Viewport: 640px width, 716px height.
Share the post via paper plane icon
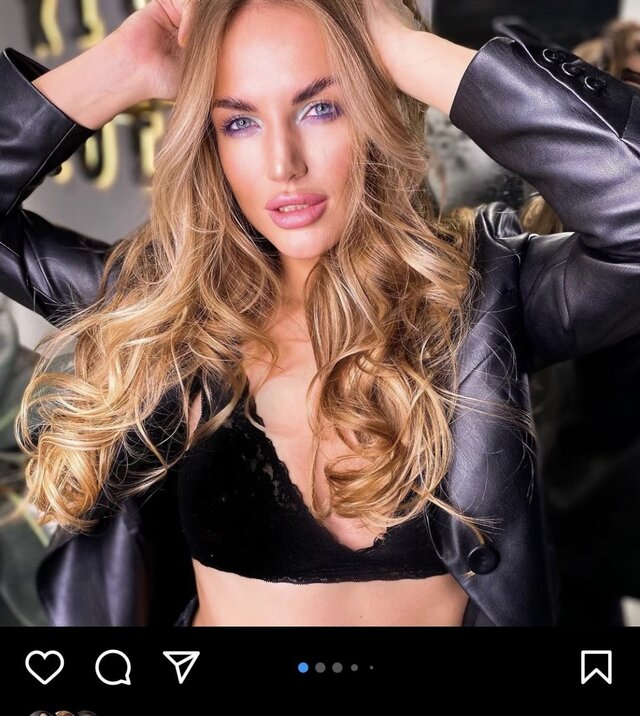pos(181,666)
